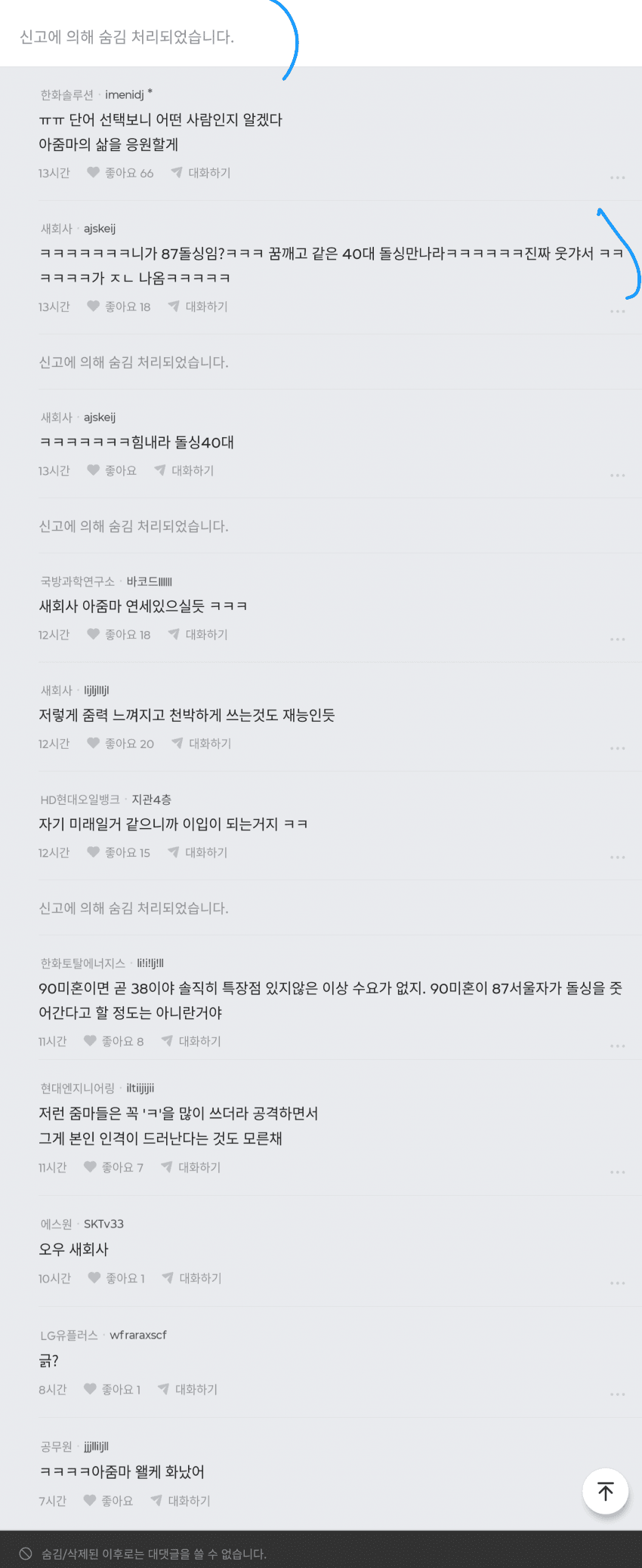
Task: Start a chat with wfraraxscf
Action: 188,1389
